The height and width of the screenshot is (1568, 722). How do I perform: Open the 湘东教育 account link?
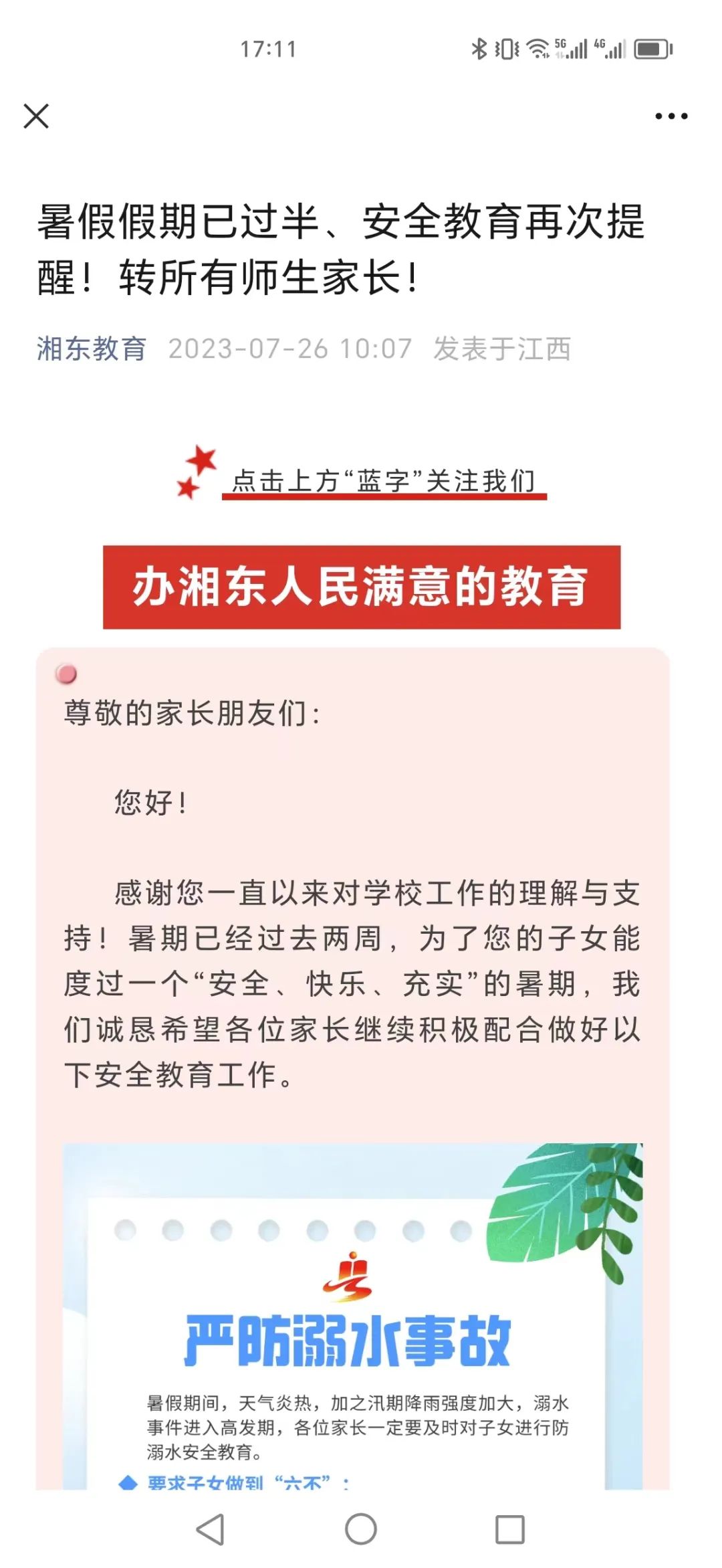tap(92, 349)
